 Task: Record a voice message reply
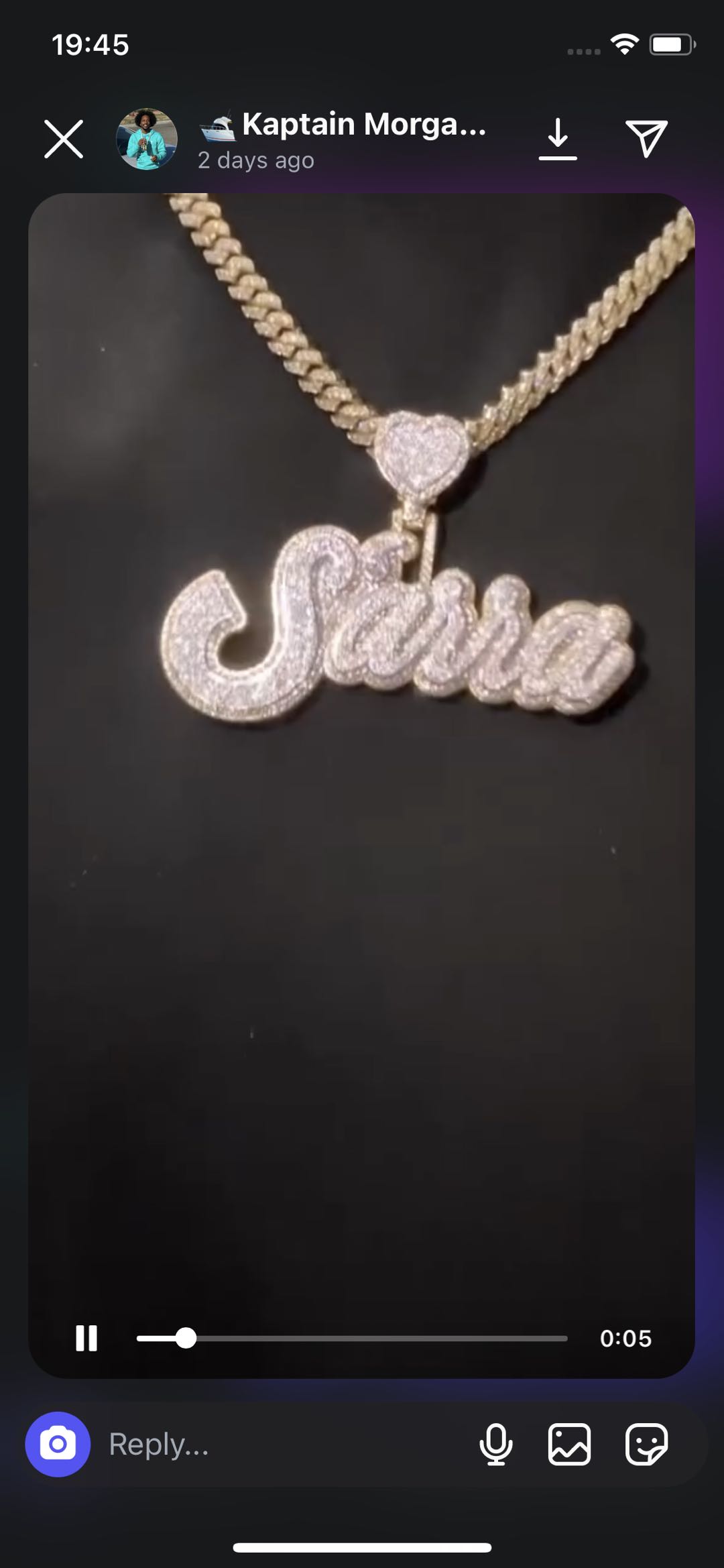pos(496,1445)
